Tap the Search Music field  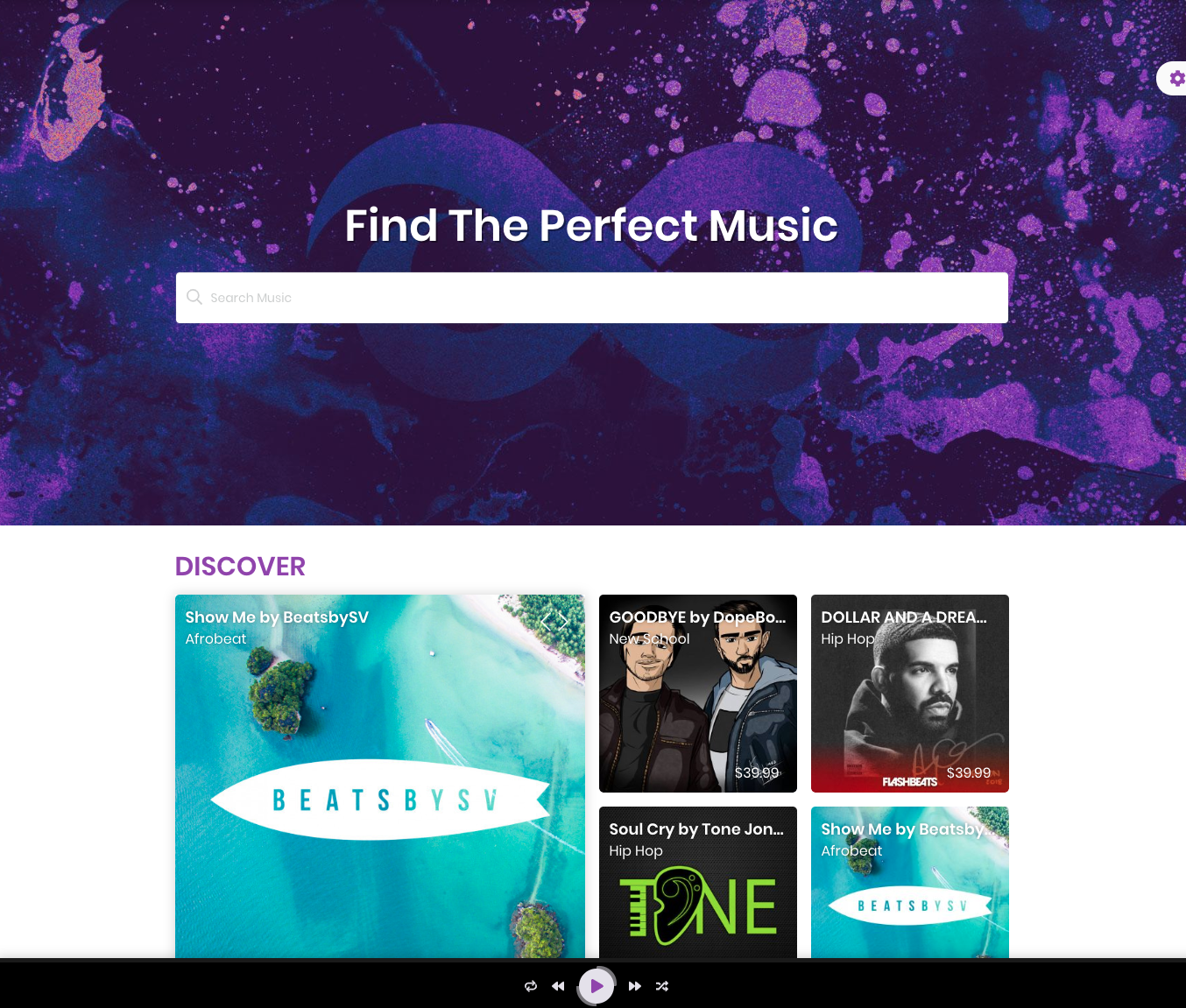[x=591, y=298]
